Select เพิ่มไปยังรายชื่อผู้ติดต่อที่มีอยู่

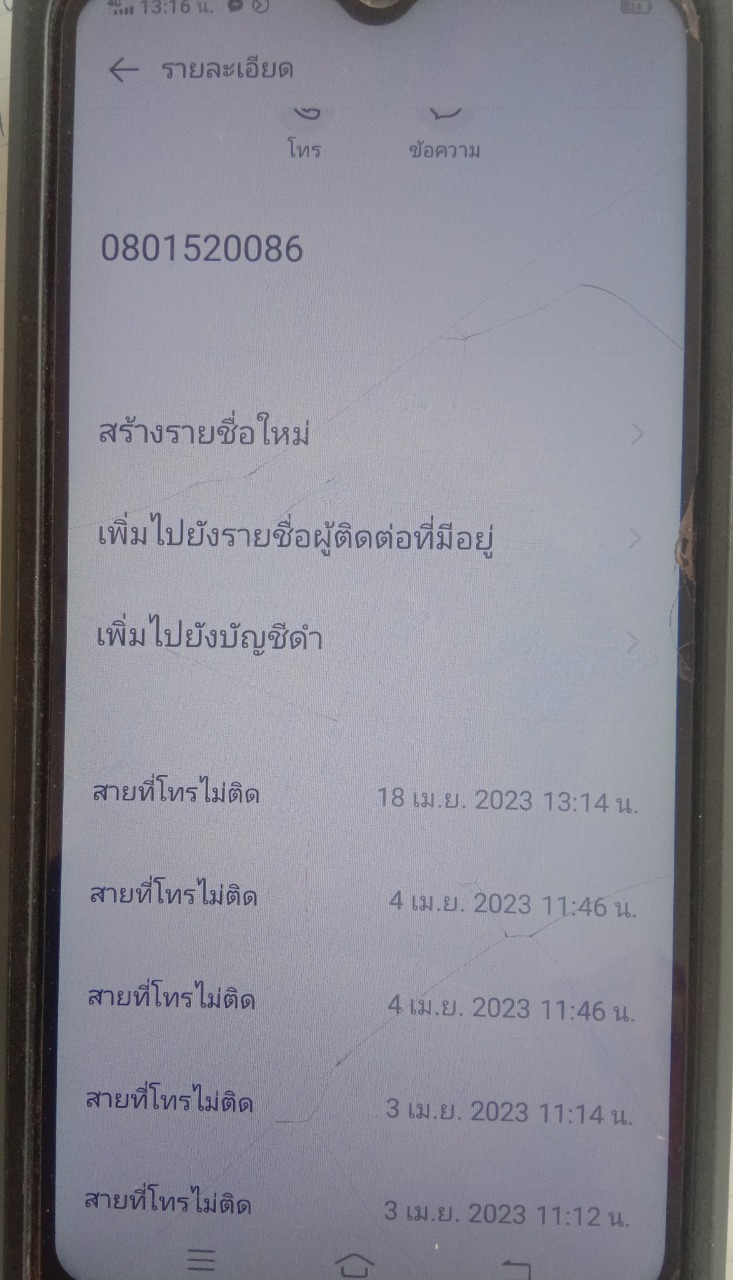pyautogui.click(x=370, y=539)
